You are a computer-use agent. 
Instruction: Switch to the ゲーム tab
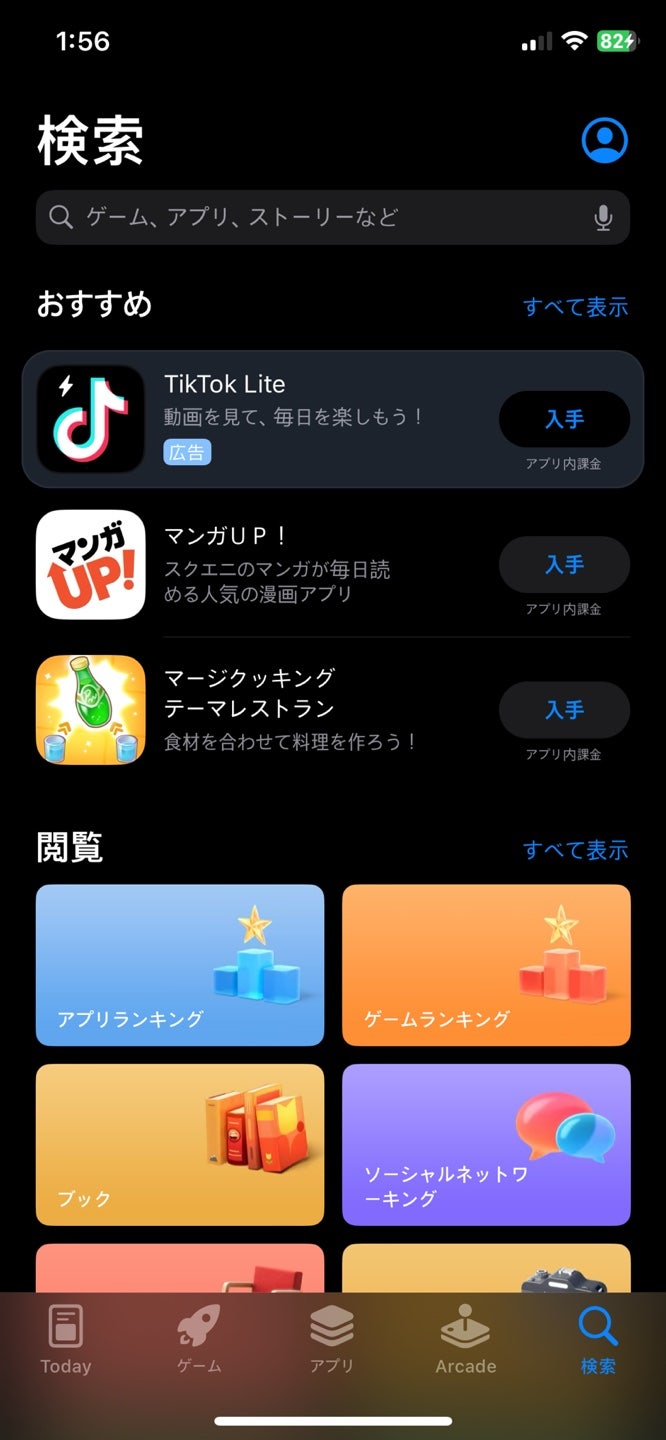coord(199,1340)
